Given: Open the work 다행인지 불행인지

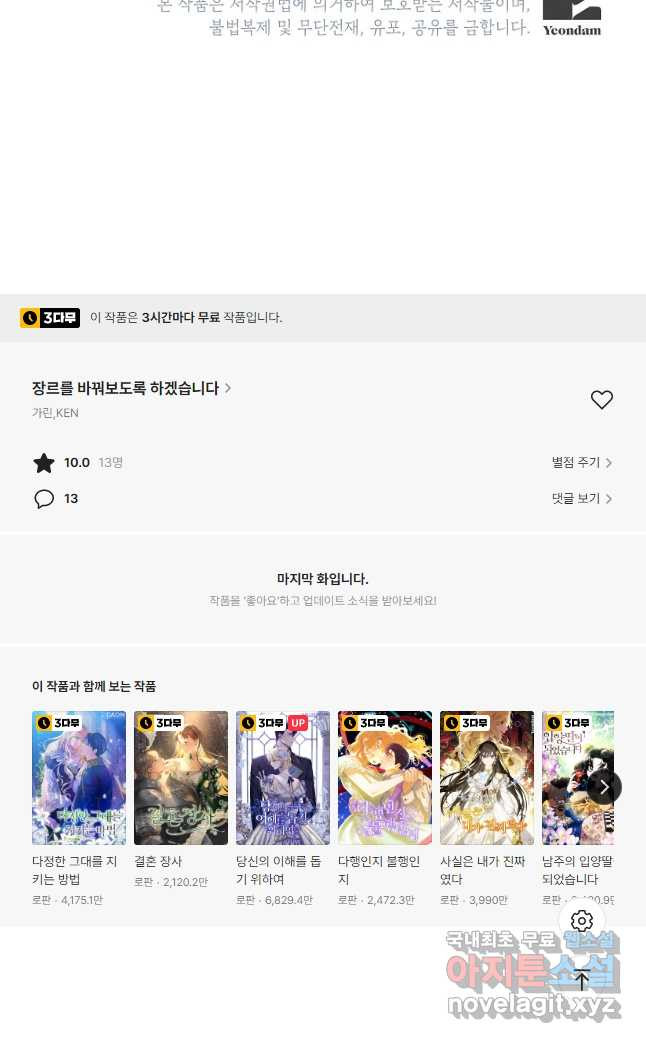Looking at the screenshot, I should tap(385, 778).
